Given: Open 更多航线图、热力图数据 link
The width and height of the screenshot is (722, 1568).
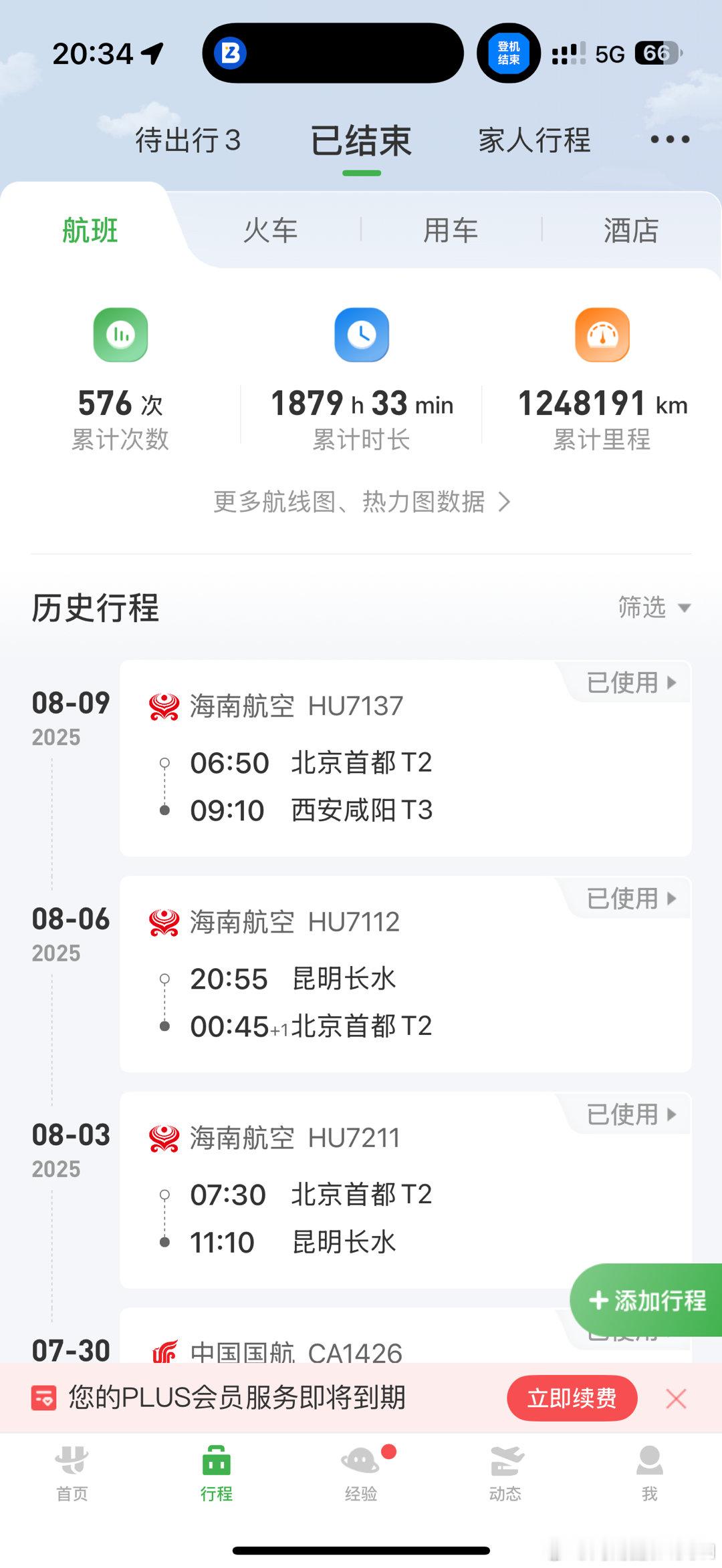Looking at the screenshot, I should coord(362,502).
